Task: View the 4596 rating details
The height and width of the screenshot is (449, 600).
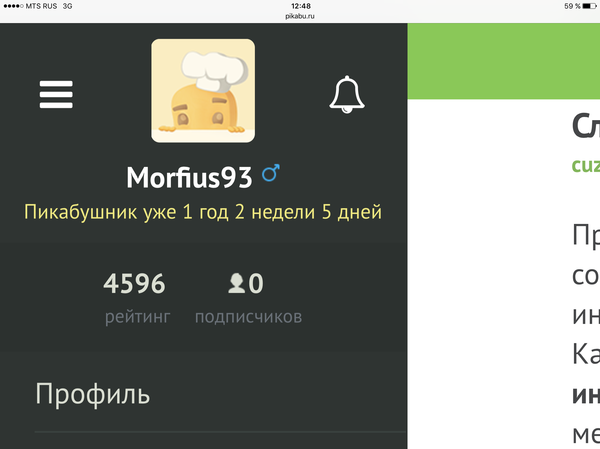Action: [x=137, y=297]
